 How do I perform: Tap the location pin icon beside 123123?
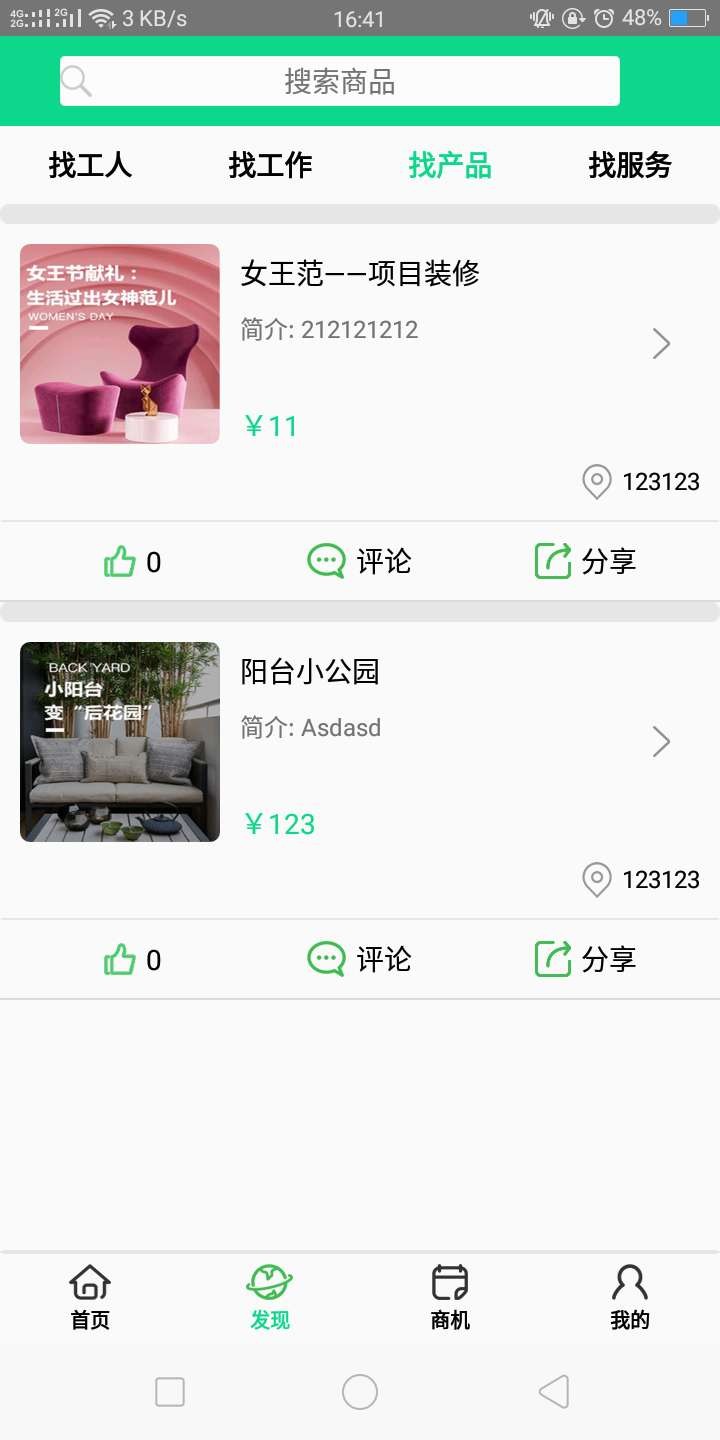(x=596, y=482)
